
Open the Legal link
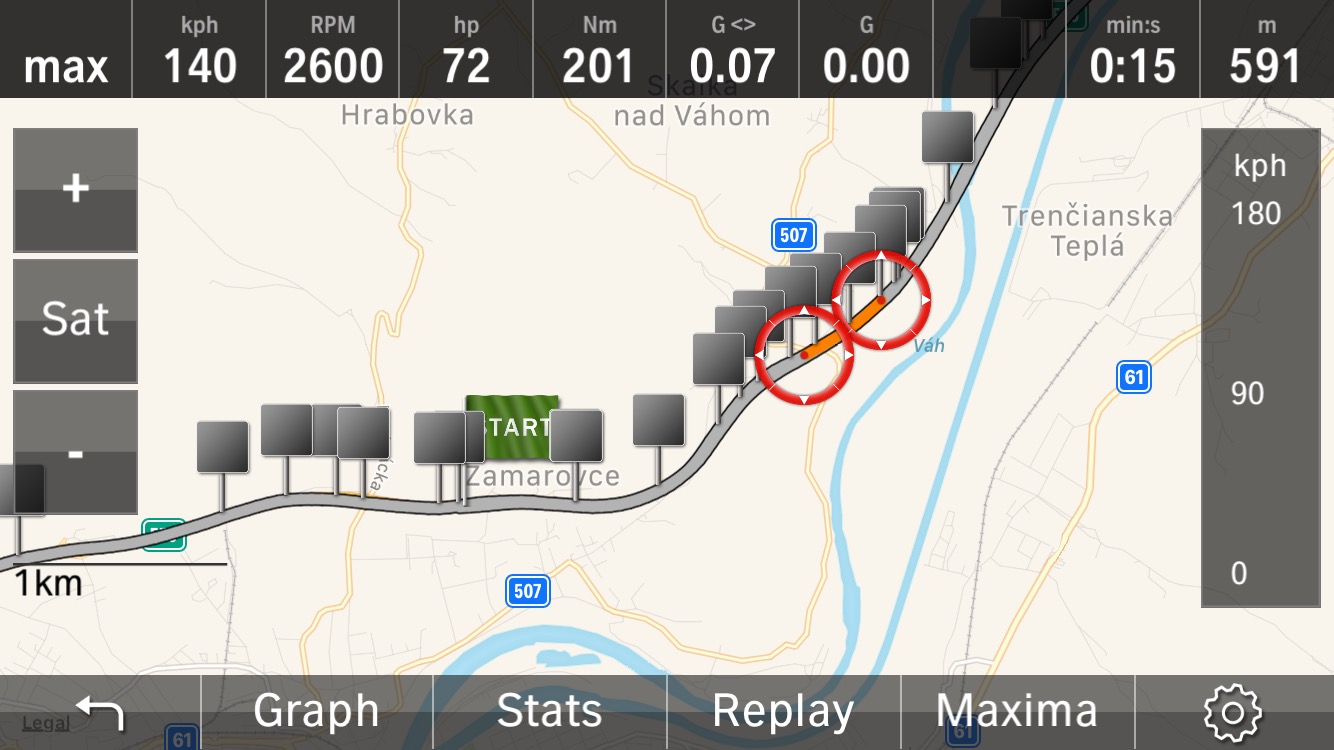(x=45, y=723)
